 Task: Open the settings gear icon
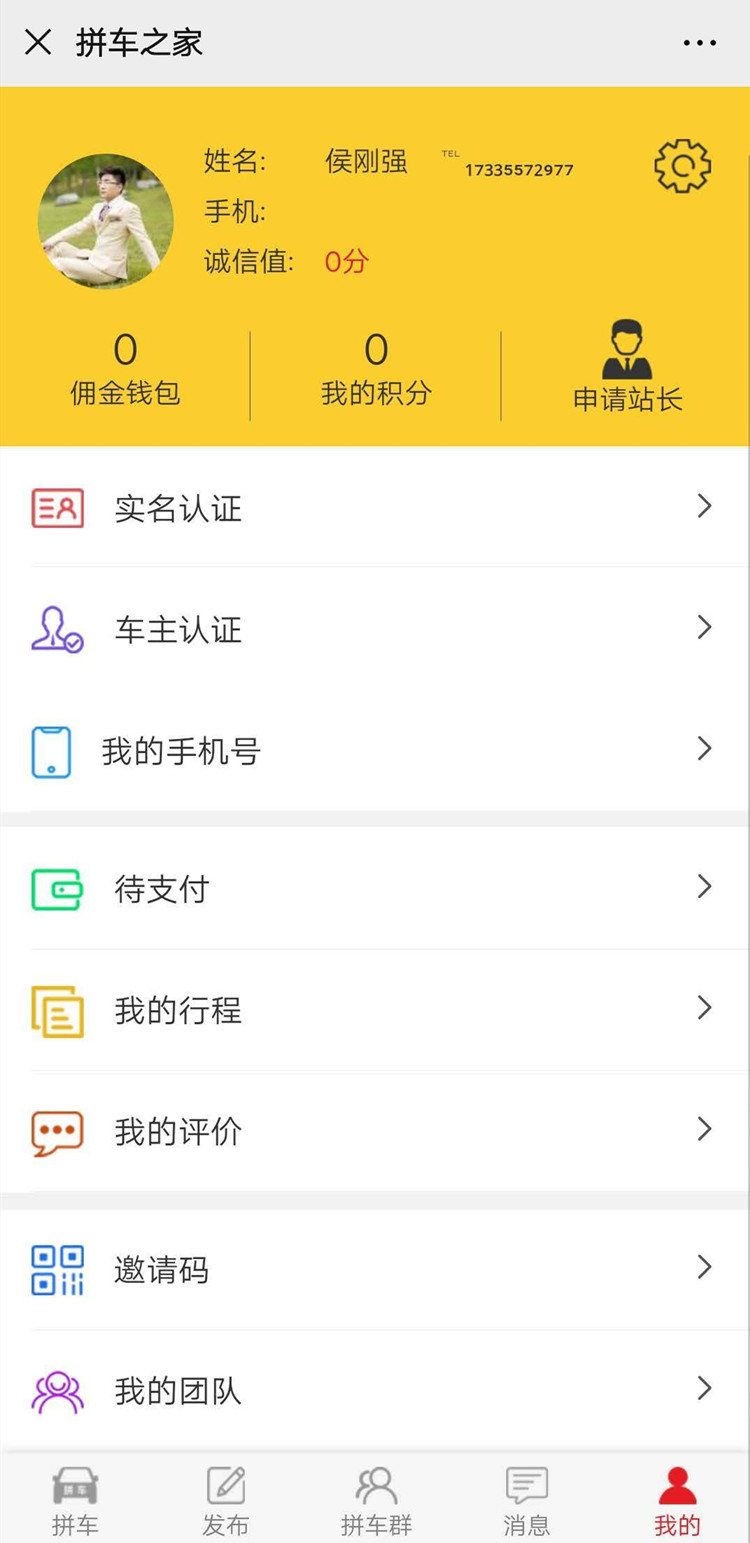(682, 166)
